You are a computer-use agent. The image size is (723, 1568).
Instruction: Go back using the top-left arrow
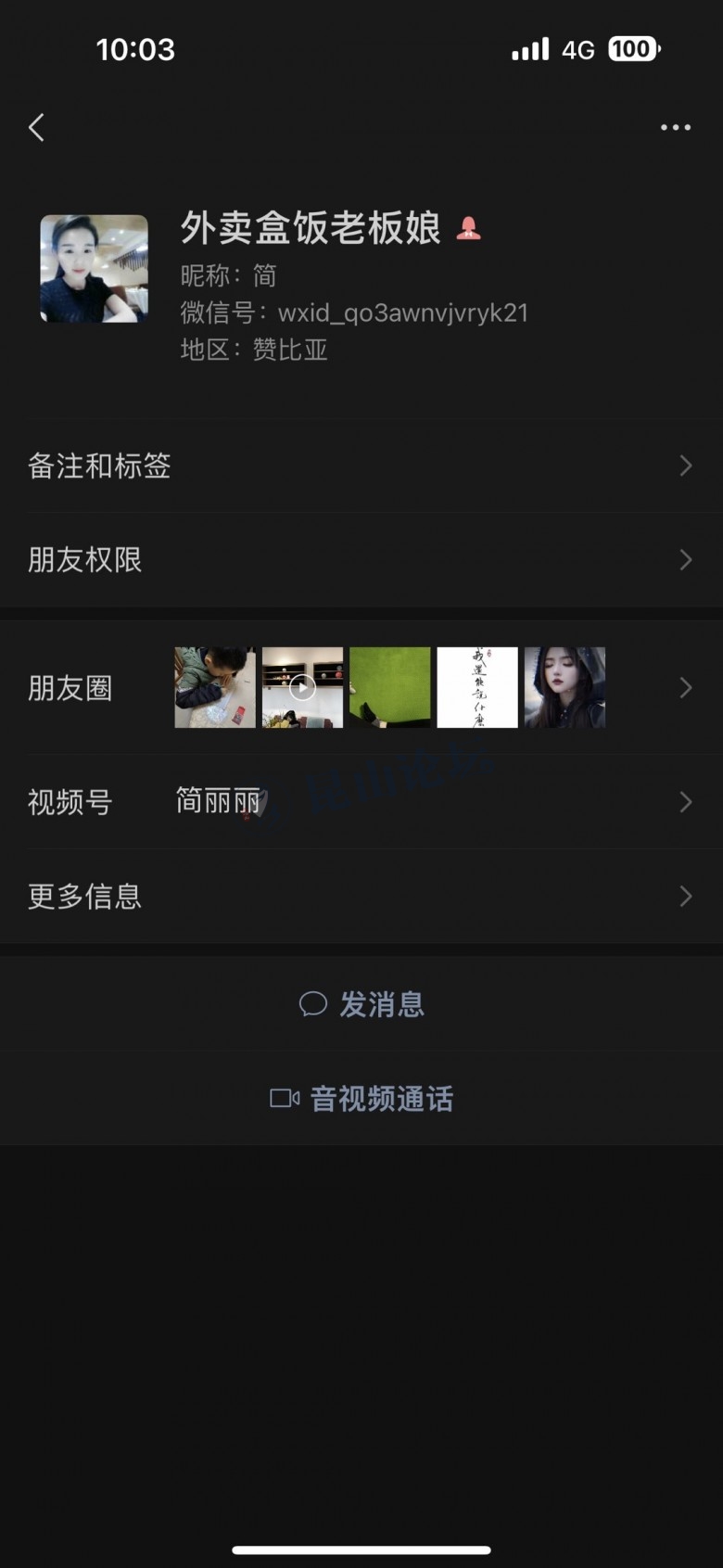coord(37,128)
